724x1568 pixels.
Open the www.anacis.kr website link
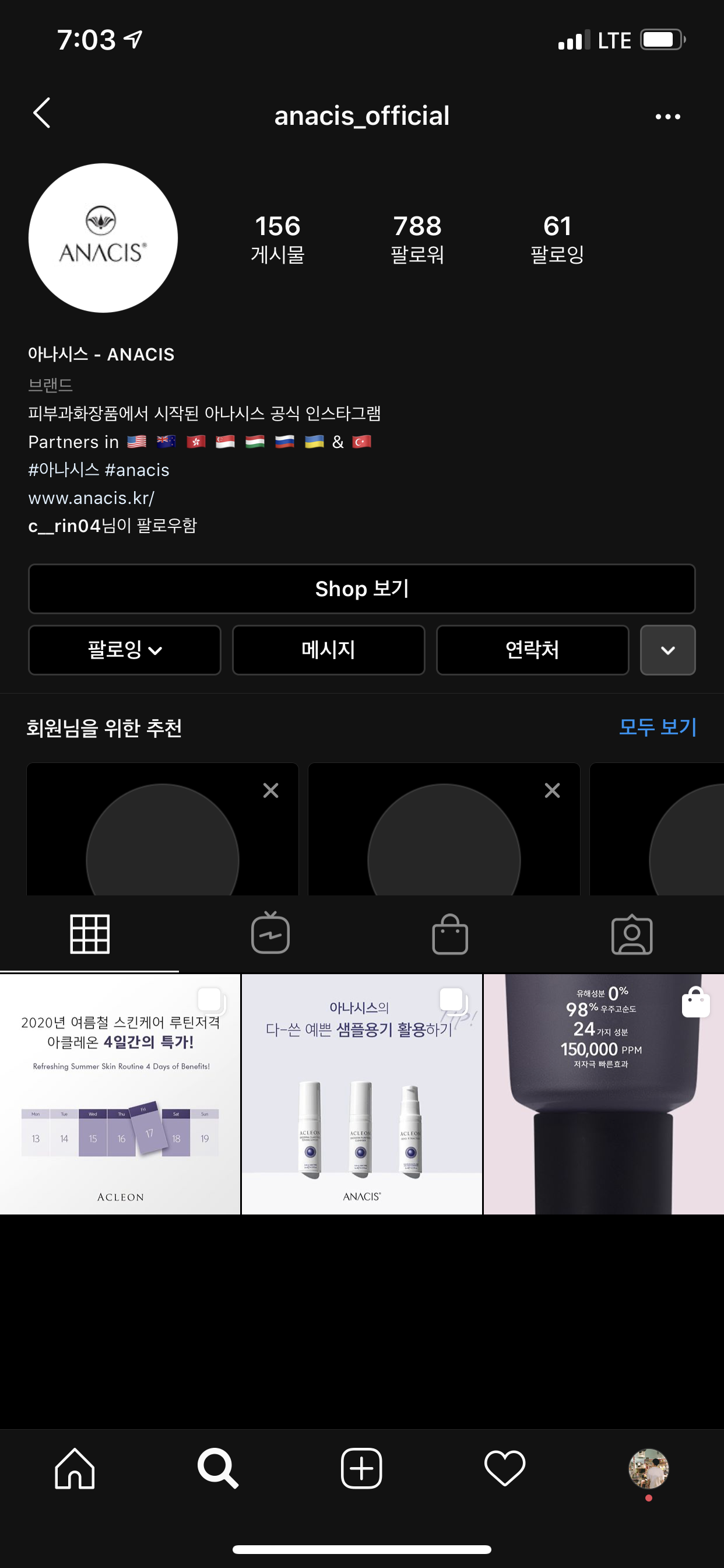pyautogui.click(x=92, y=498)
